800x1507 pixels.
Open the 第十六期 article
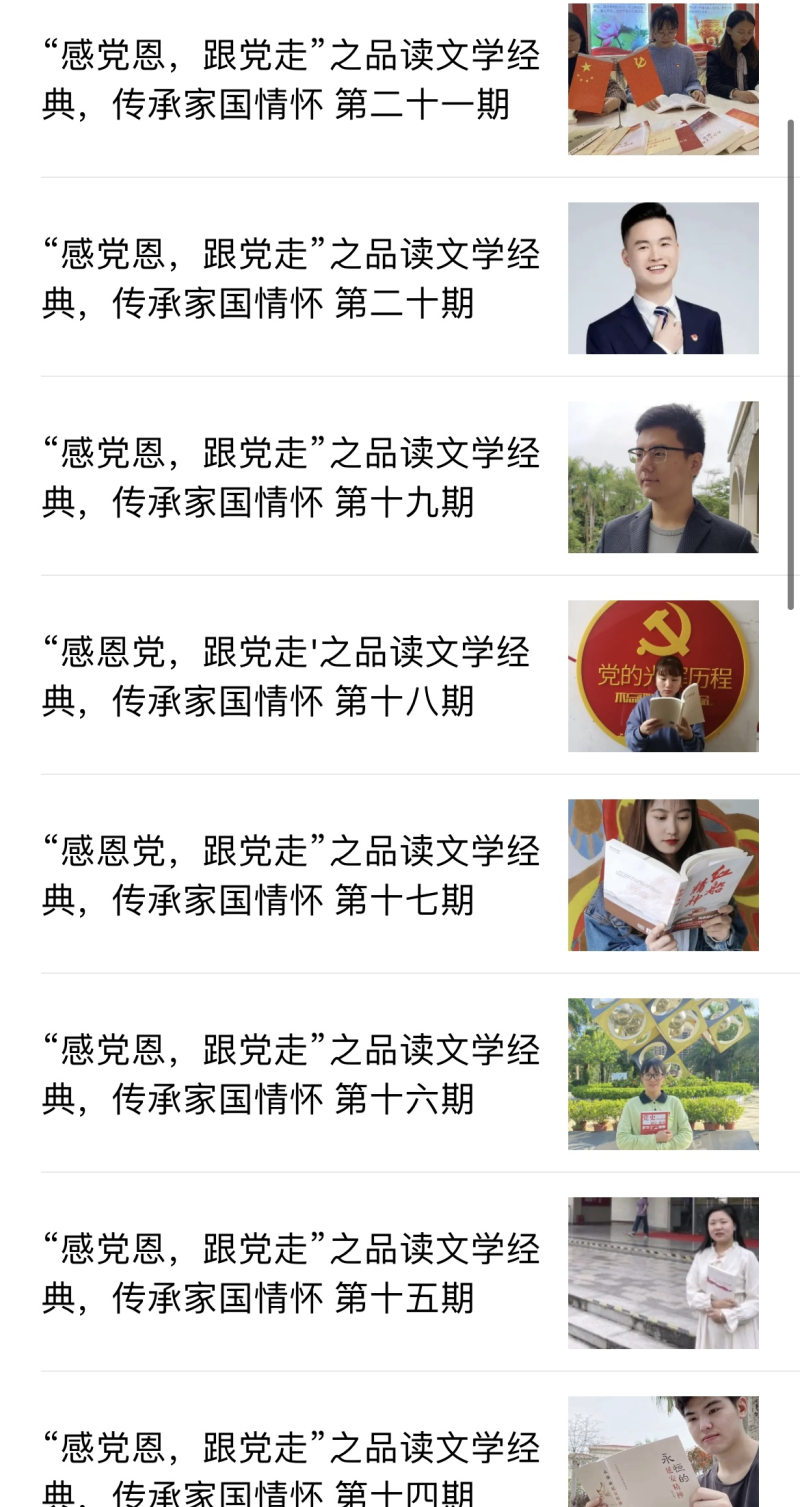pyautogui.click(x=290, y=1074)
